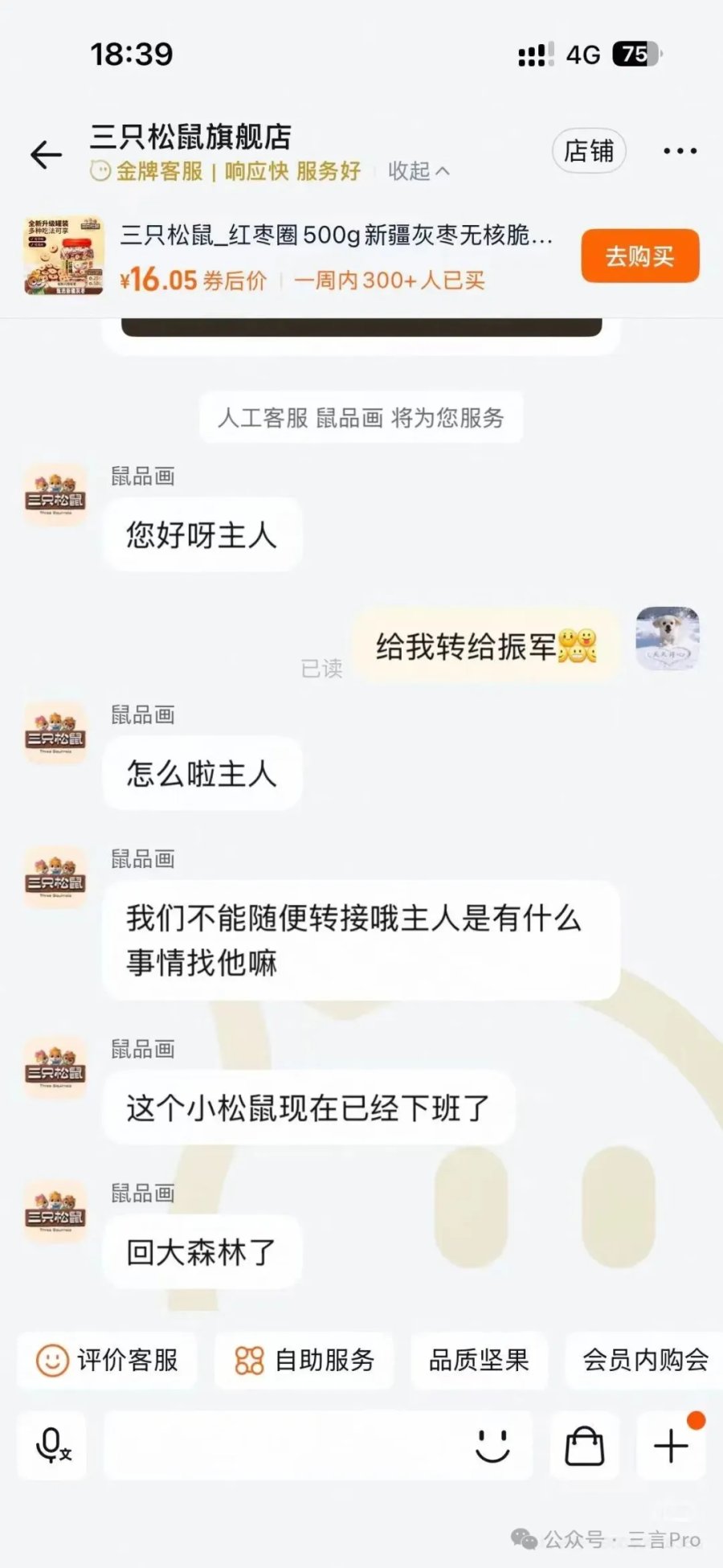
Task: Open the 自助服务 self-service options
Action: coord(304,1361)
